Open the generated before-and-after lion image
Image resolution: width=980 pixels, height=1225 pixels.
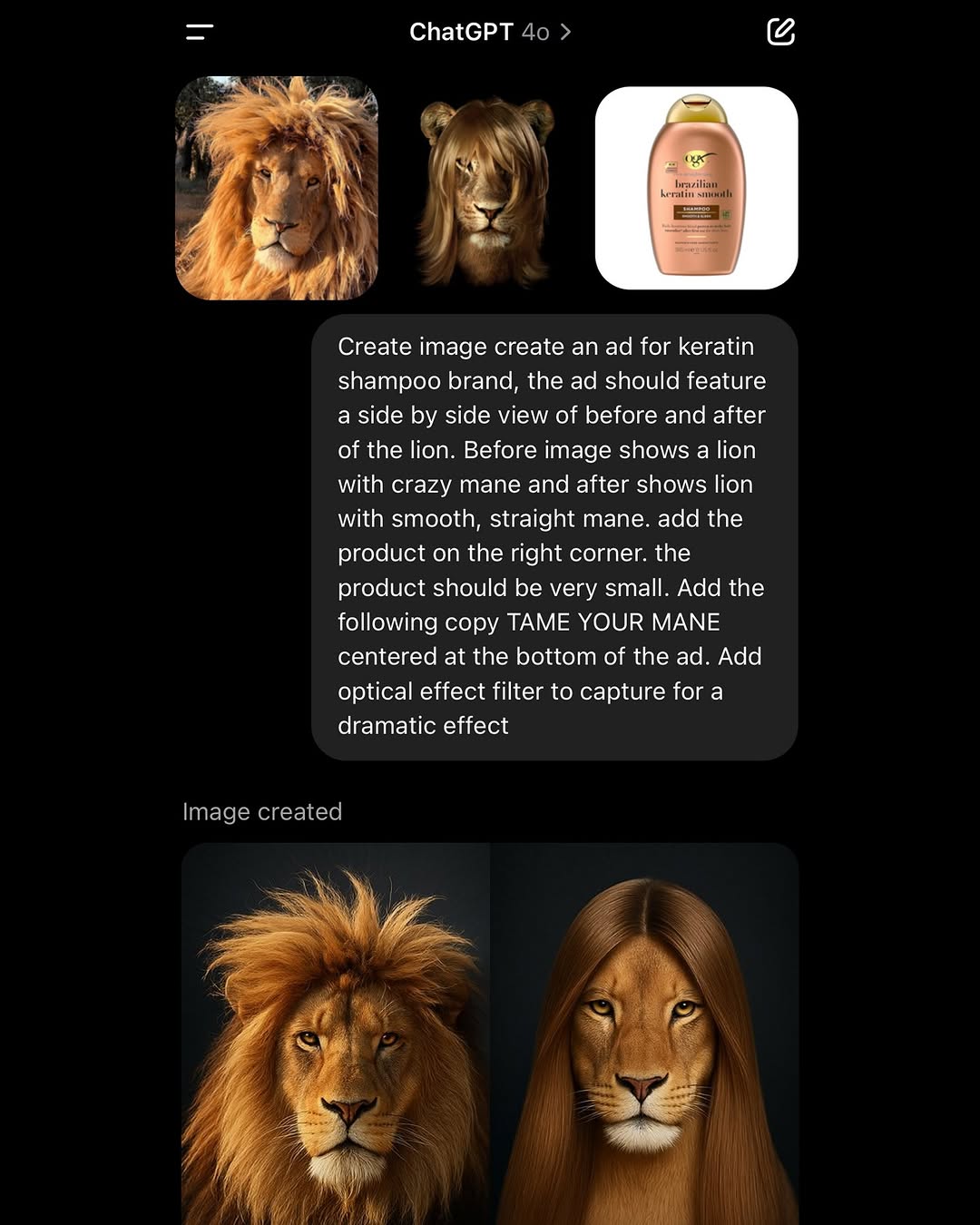pos(490,1034)
